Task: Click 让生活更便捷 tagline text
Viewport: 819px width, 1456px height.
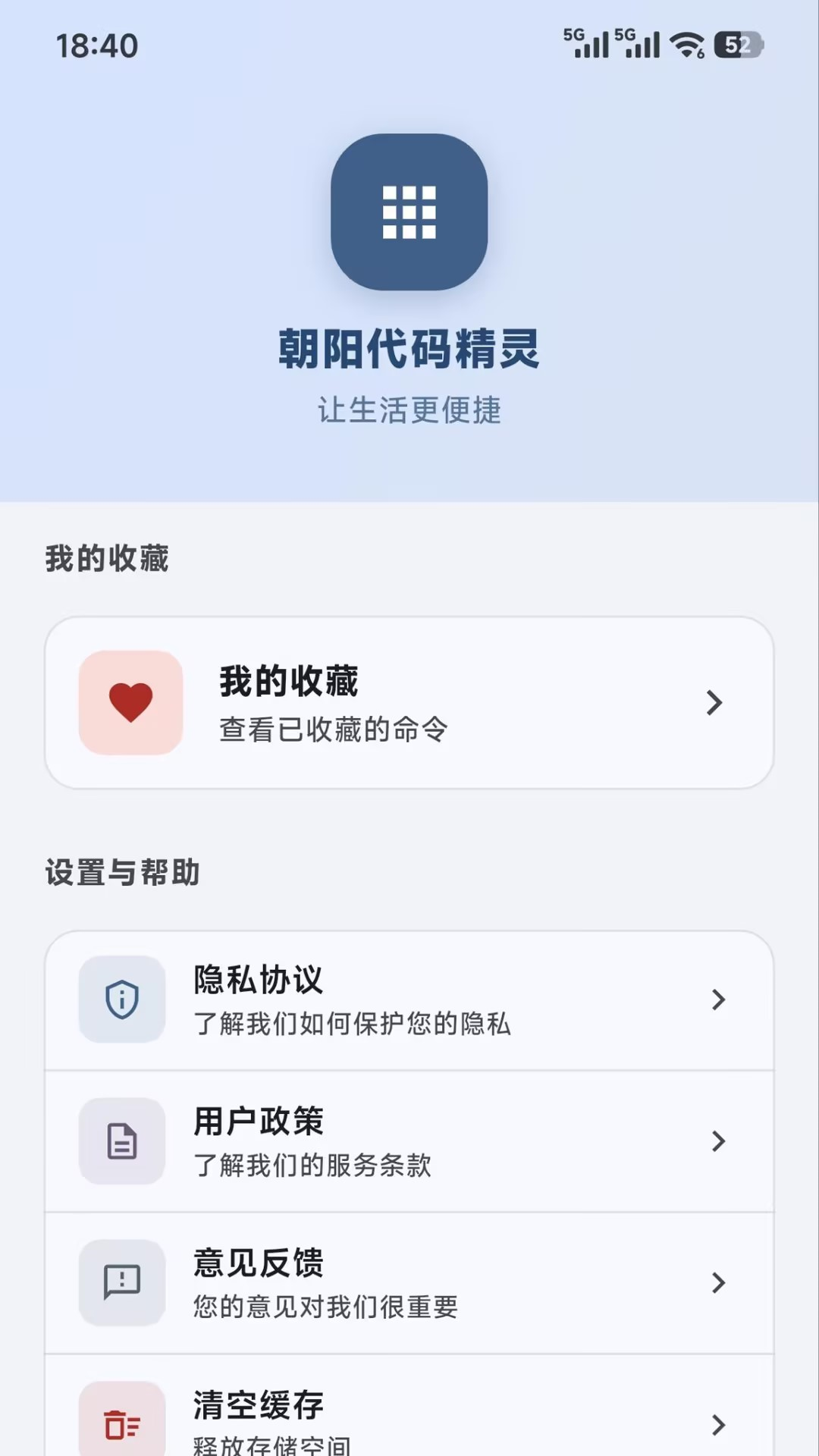Action: pos(409,412)
